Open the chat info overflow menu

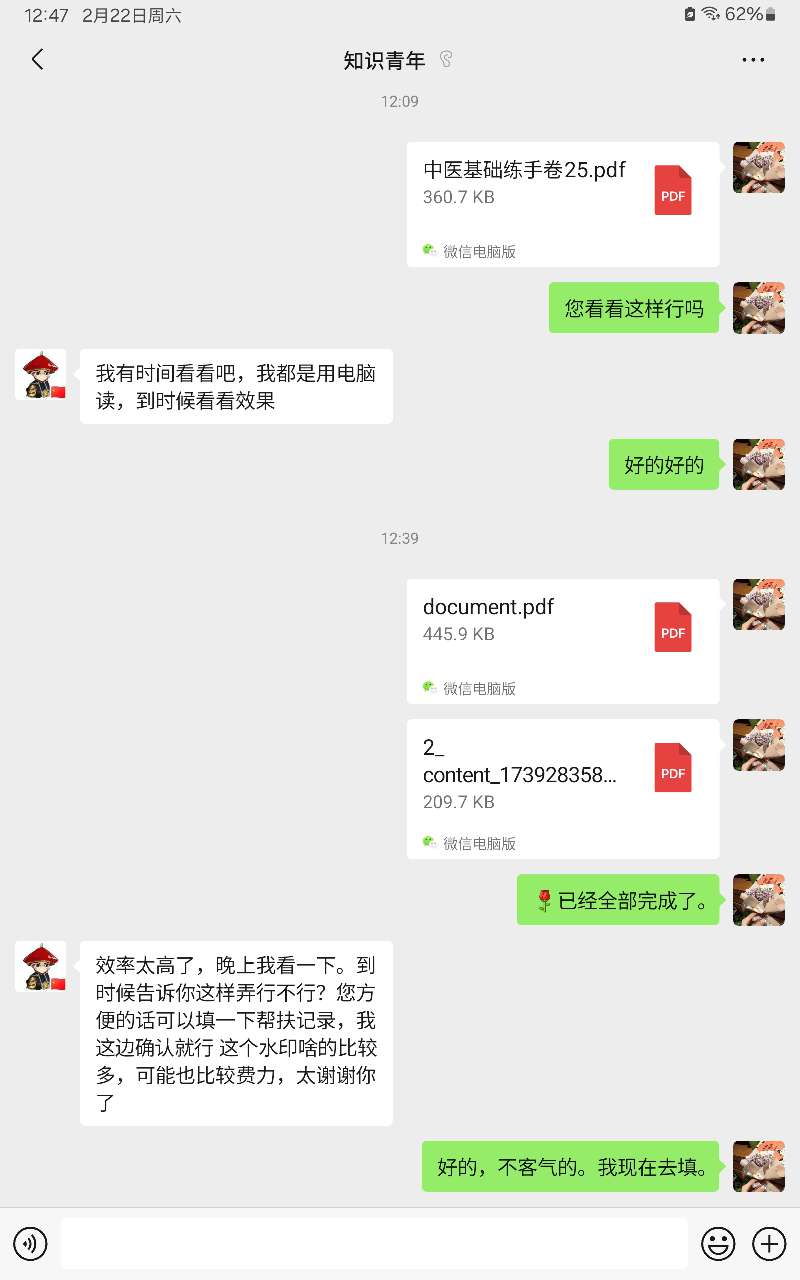click(753, 60)
